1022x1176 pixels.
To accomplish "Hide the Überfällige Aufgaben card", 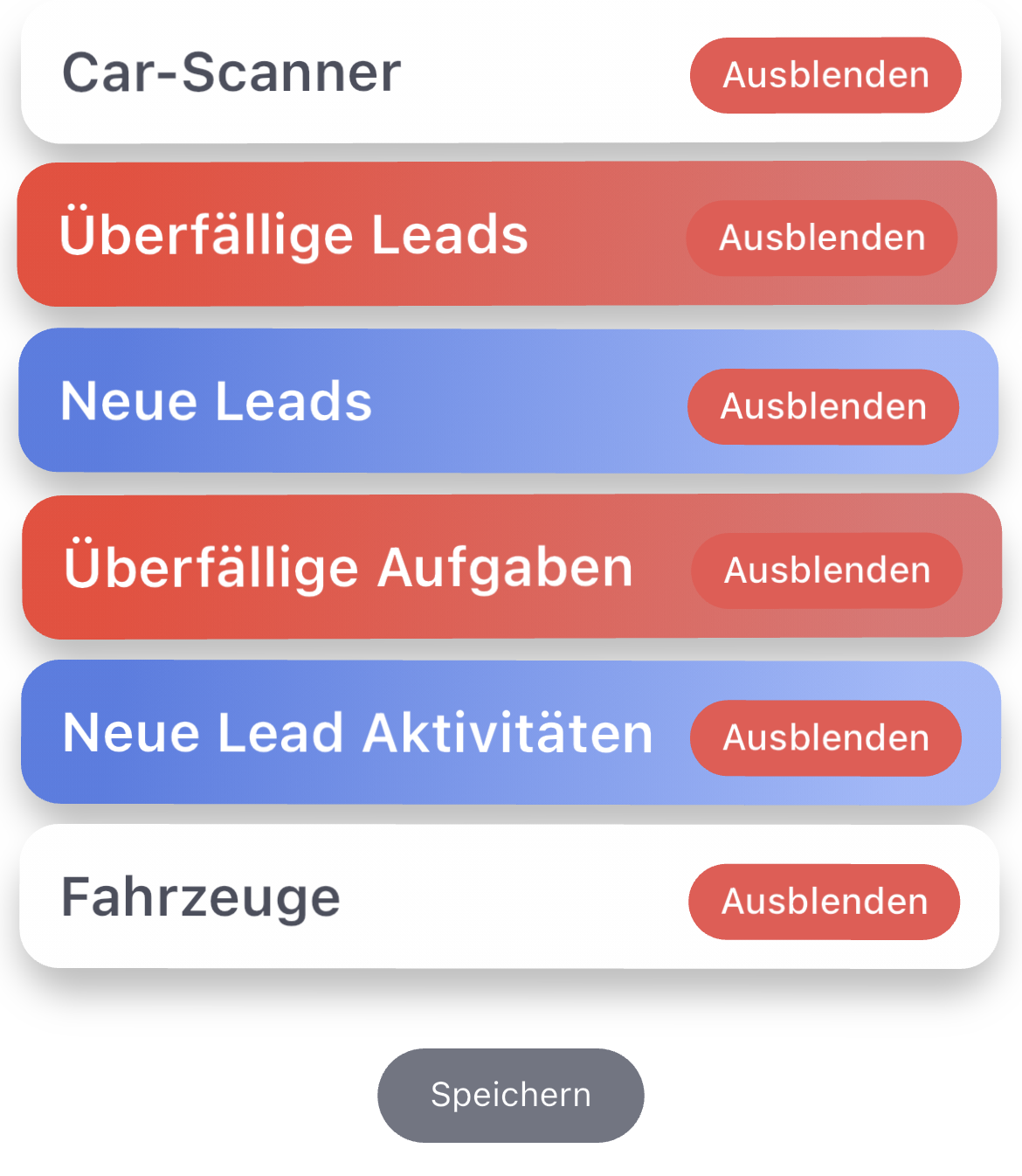I will pyautogui.click(x=826, y=571).
